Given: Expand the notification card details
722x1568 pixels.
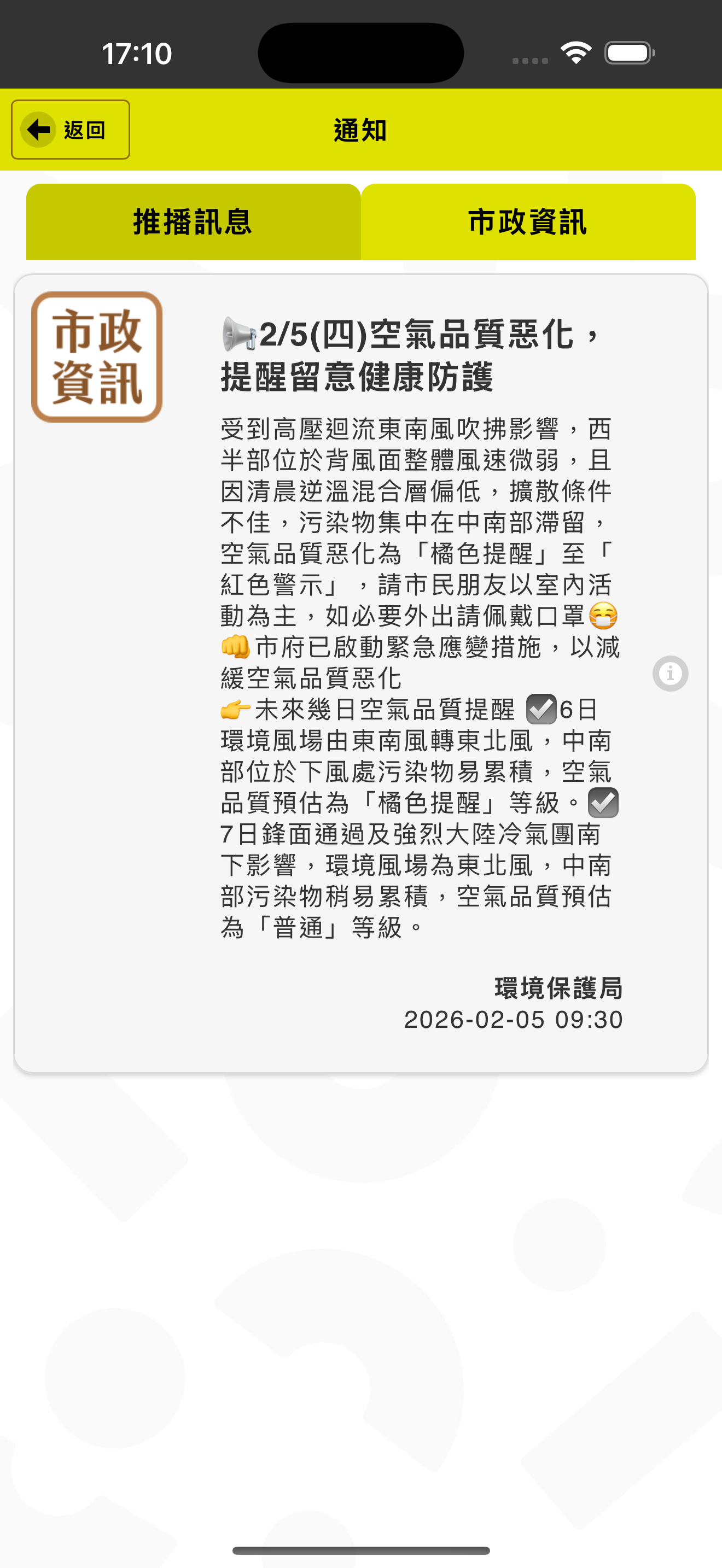Looking at the screenshot, I should tap(361, 670).
